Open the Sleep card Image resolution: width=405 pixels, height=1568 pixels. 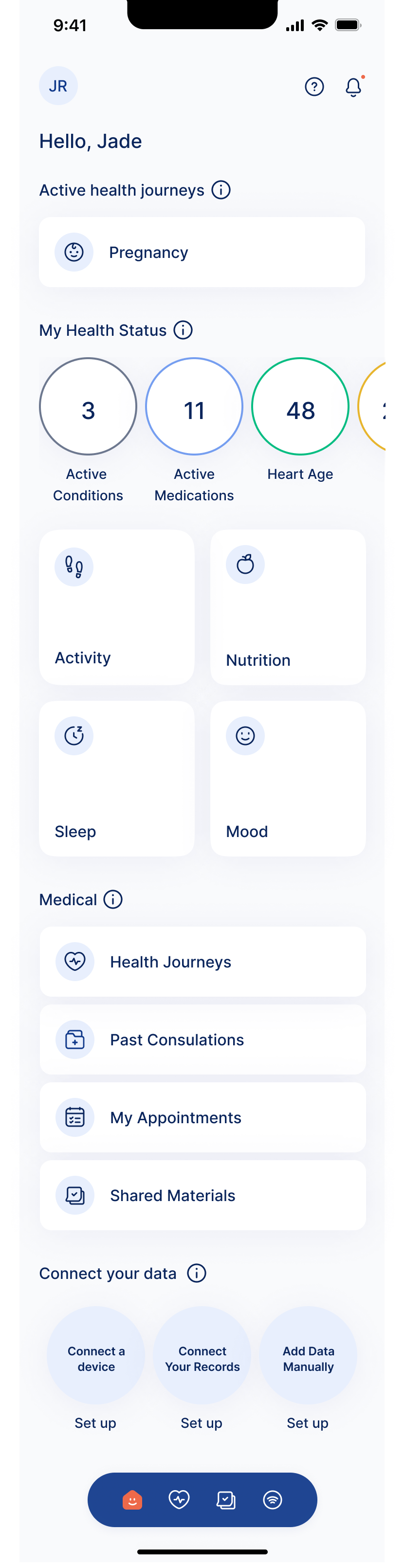tap(117, 778)
